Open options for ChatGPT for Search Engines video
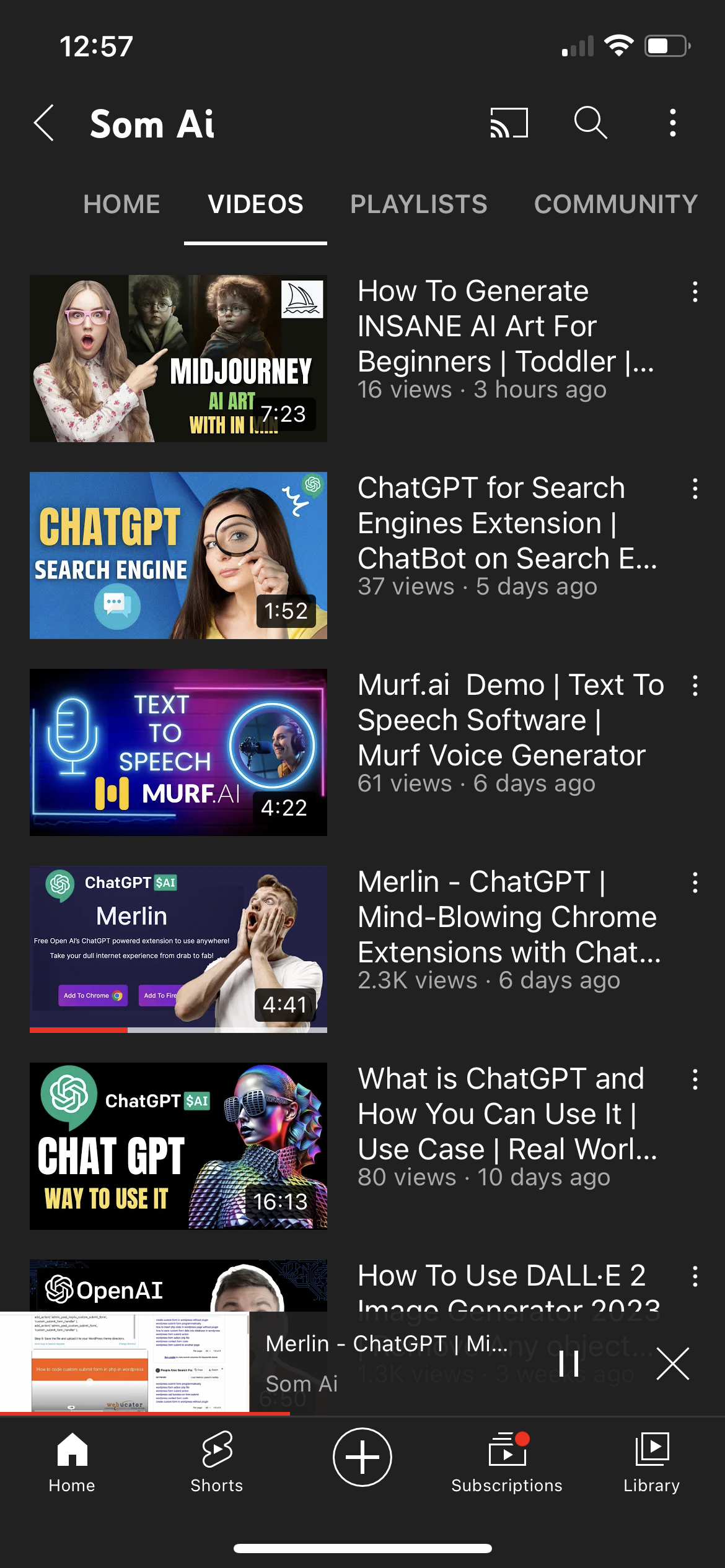Screen dimensions: 725x1568 (695, 489)
